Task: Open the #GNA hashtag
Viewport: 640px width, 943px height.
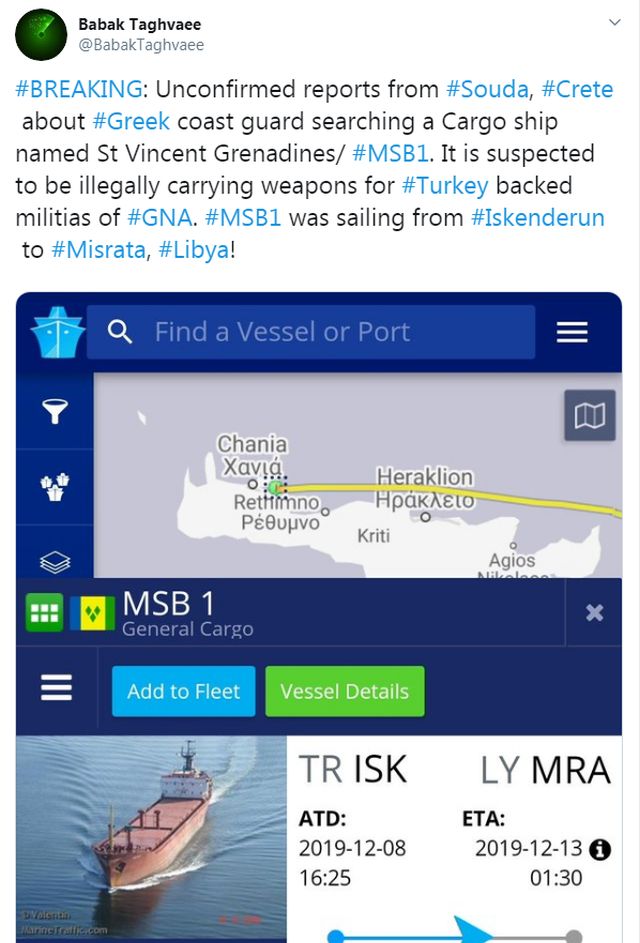Action: [159, 217]
